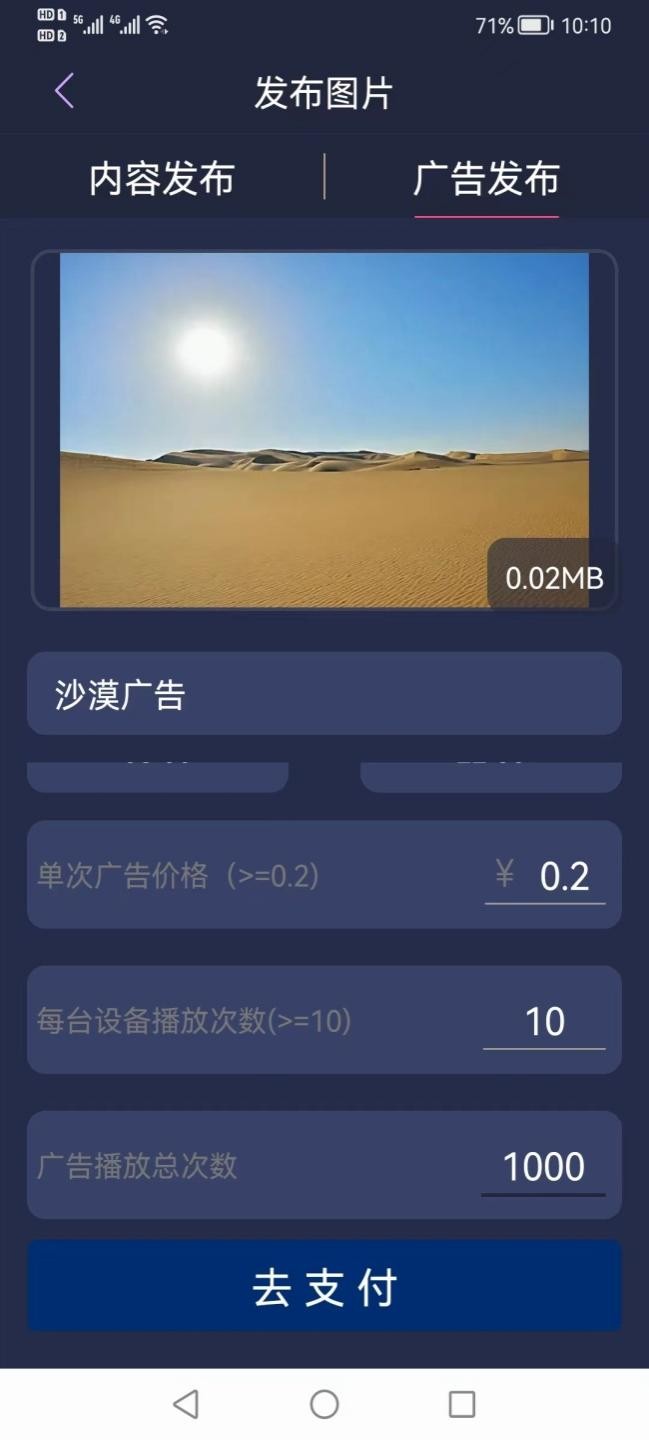Select the 广告发布 tab

coord(486,179)
